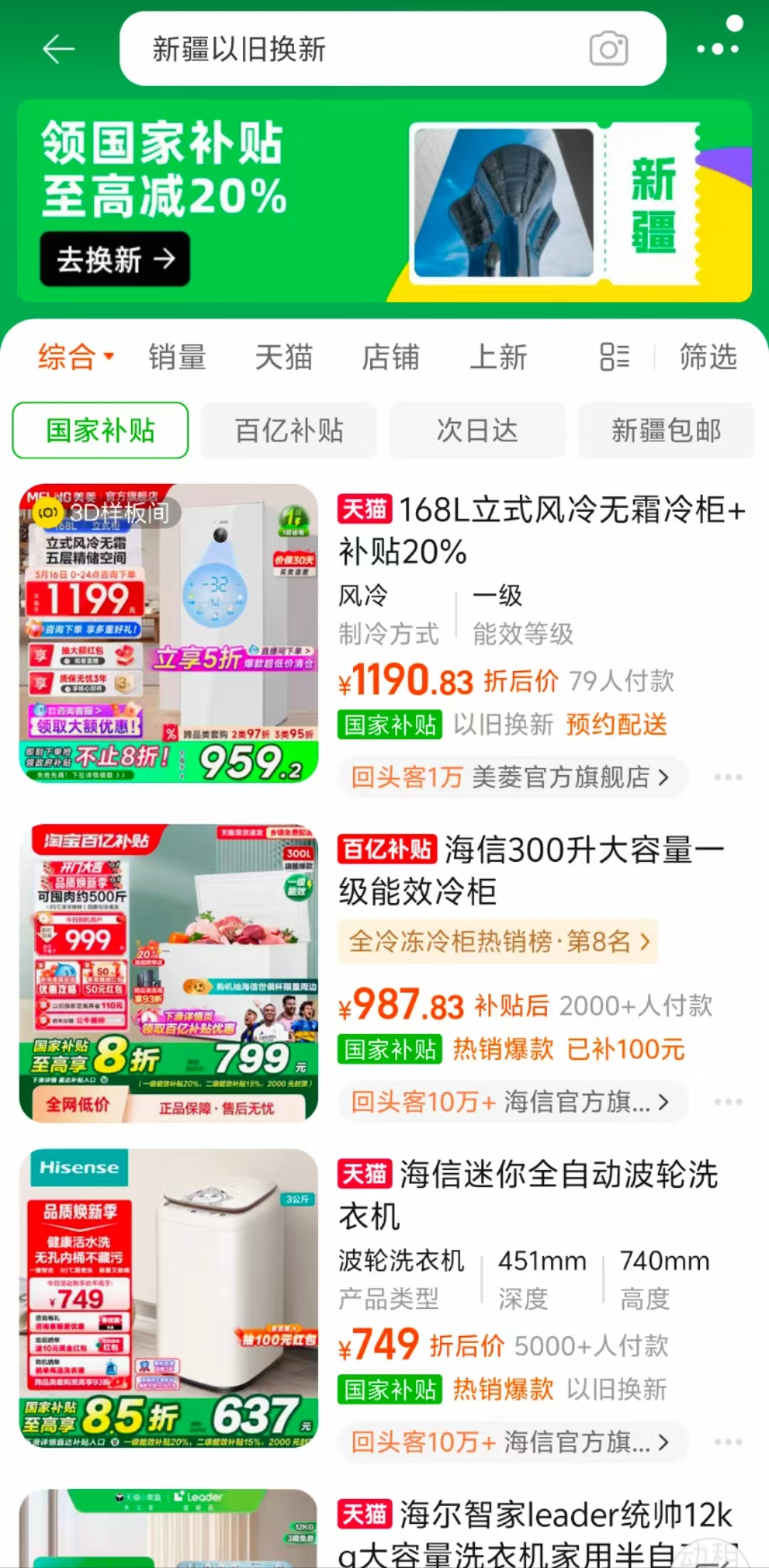
Task: Expand the 综合 sorting dropdown
Action: [x=75, y=357]
